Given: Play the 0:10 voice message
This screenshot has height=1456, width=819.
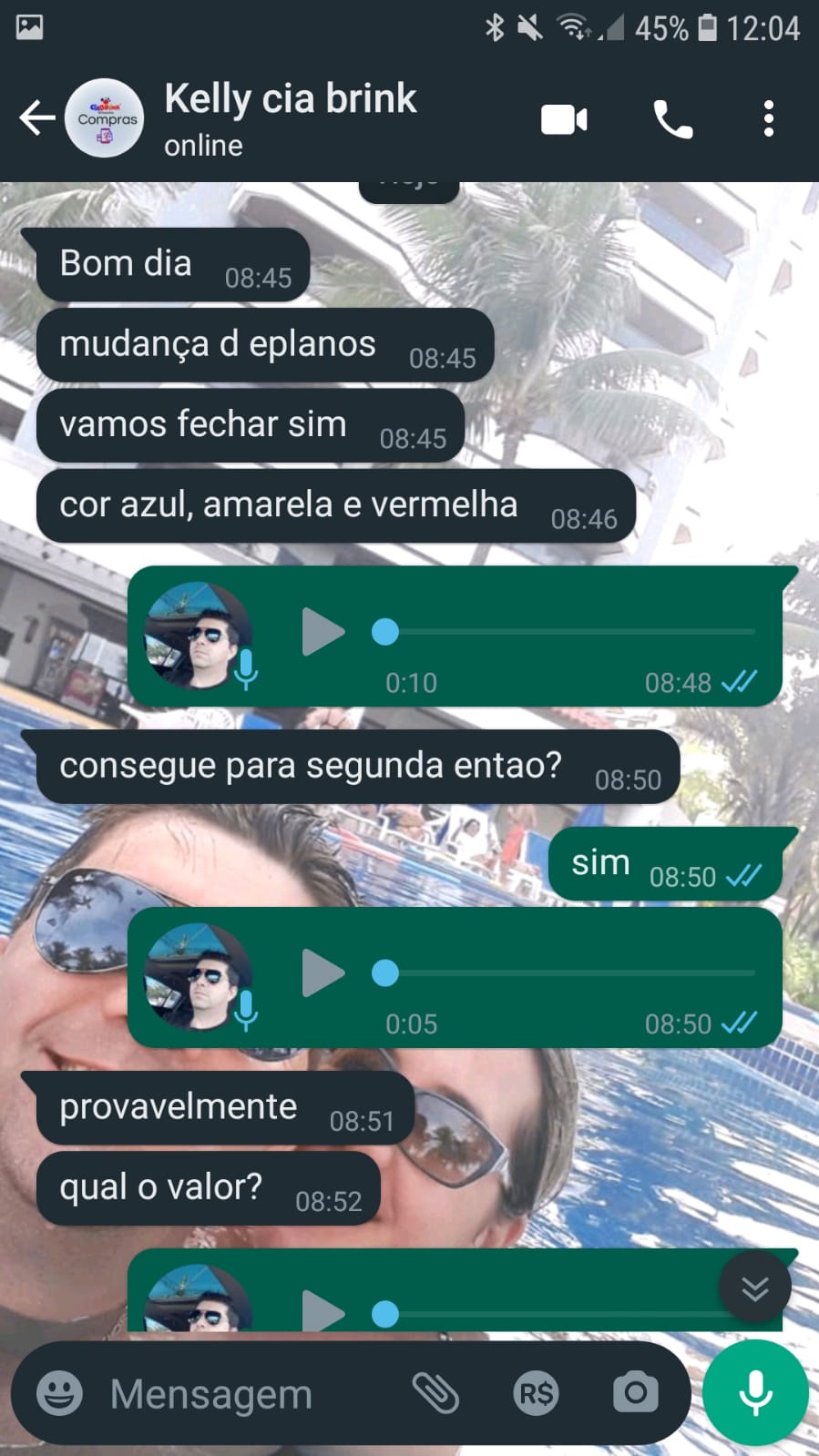Looking at the screenshot, I should click(x=322, y=632).
